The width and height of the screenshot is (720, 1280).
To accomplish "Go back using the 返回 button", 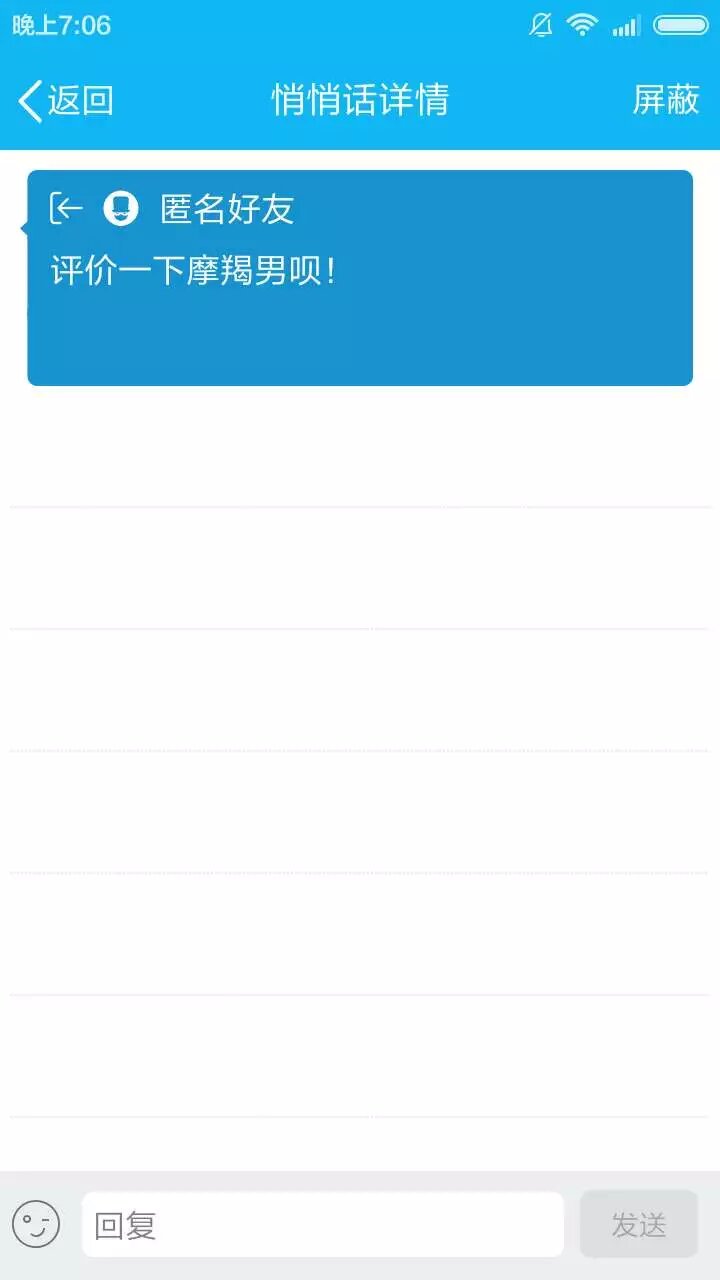I will tap(66, 101).
